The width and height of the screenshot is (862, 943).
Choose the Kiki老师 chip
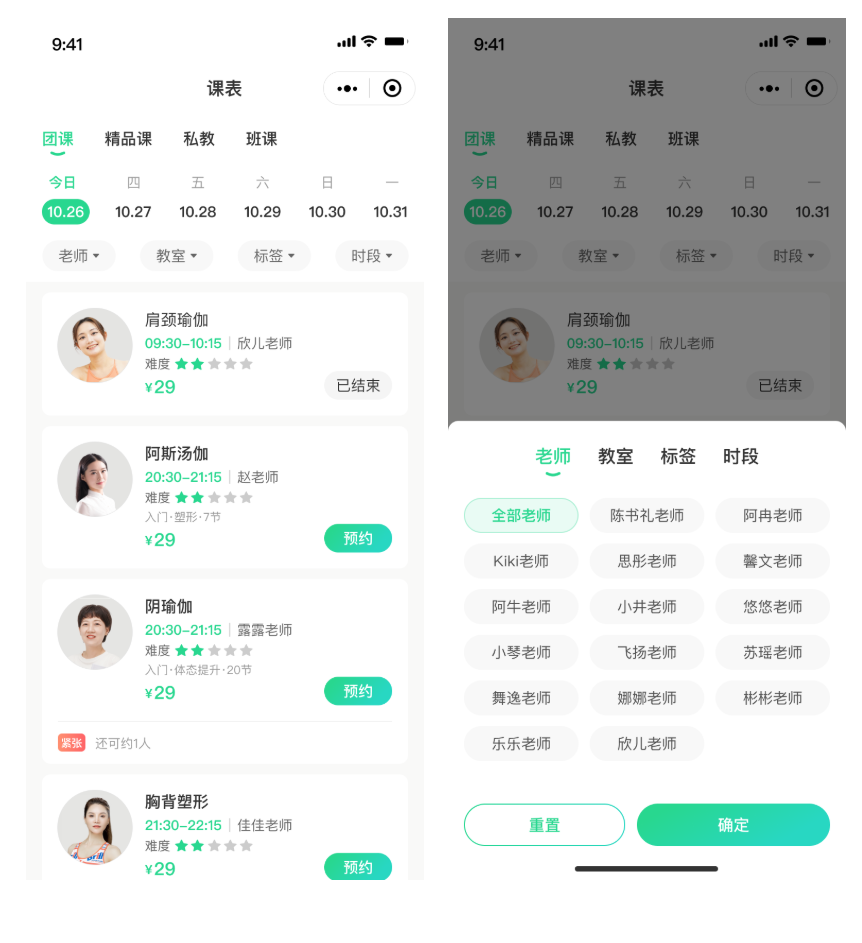(x=521, y=561)
